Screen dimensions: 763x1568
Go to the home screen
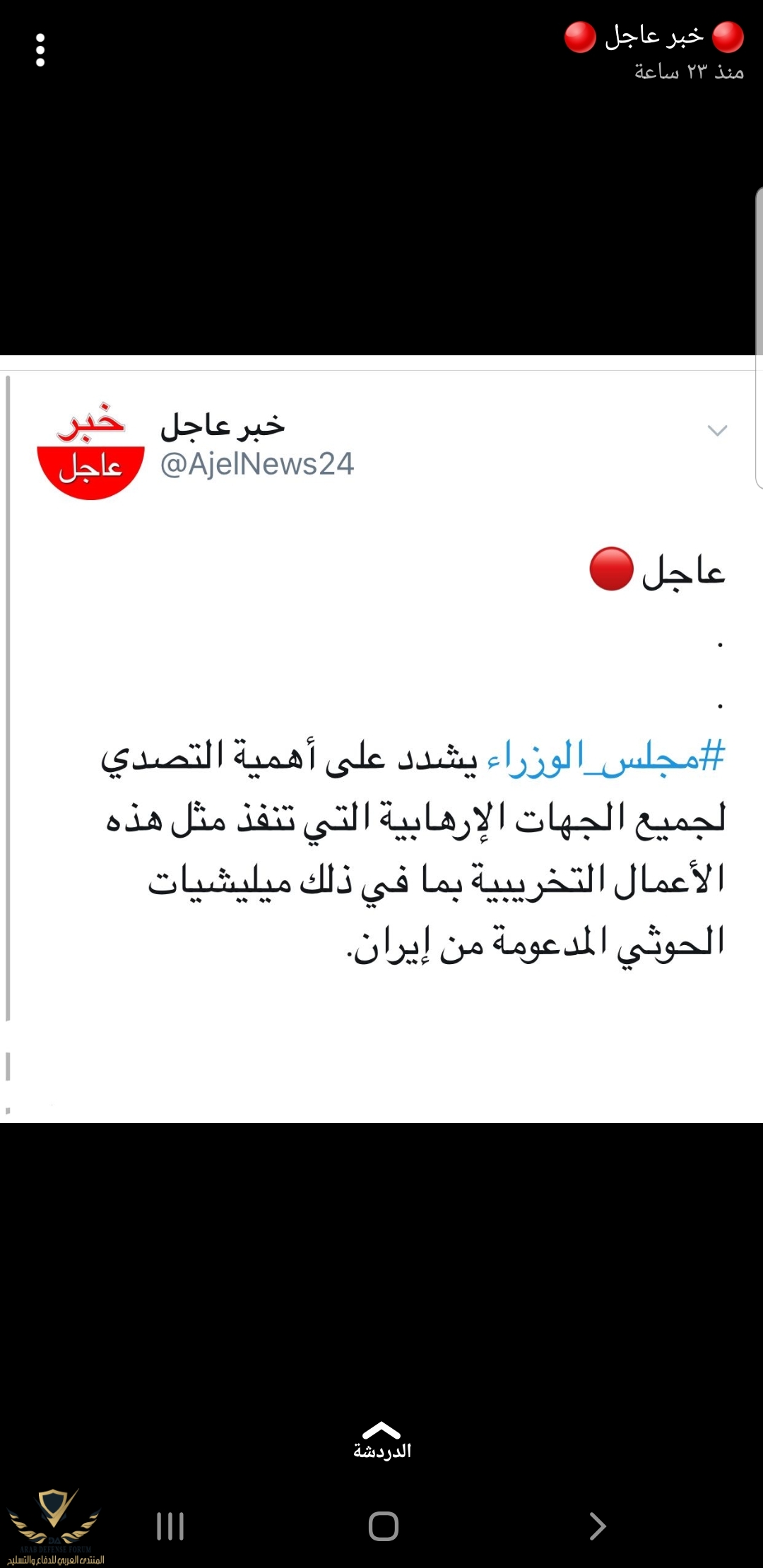[x=384, y=1526]
